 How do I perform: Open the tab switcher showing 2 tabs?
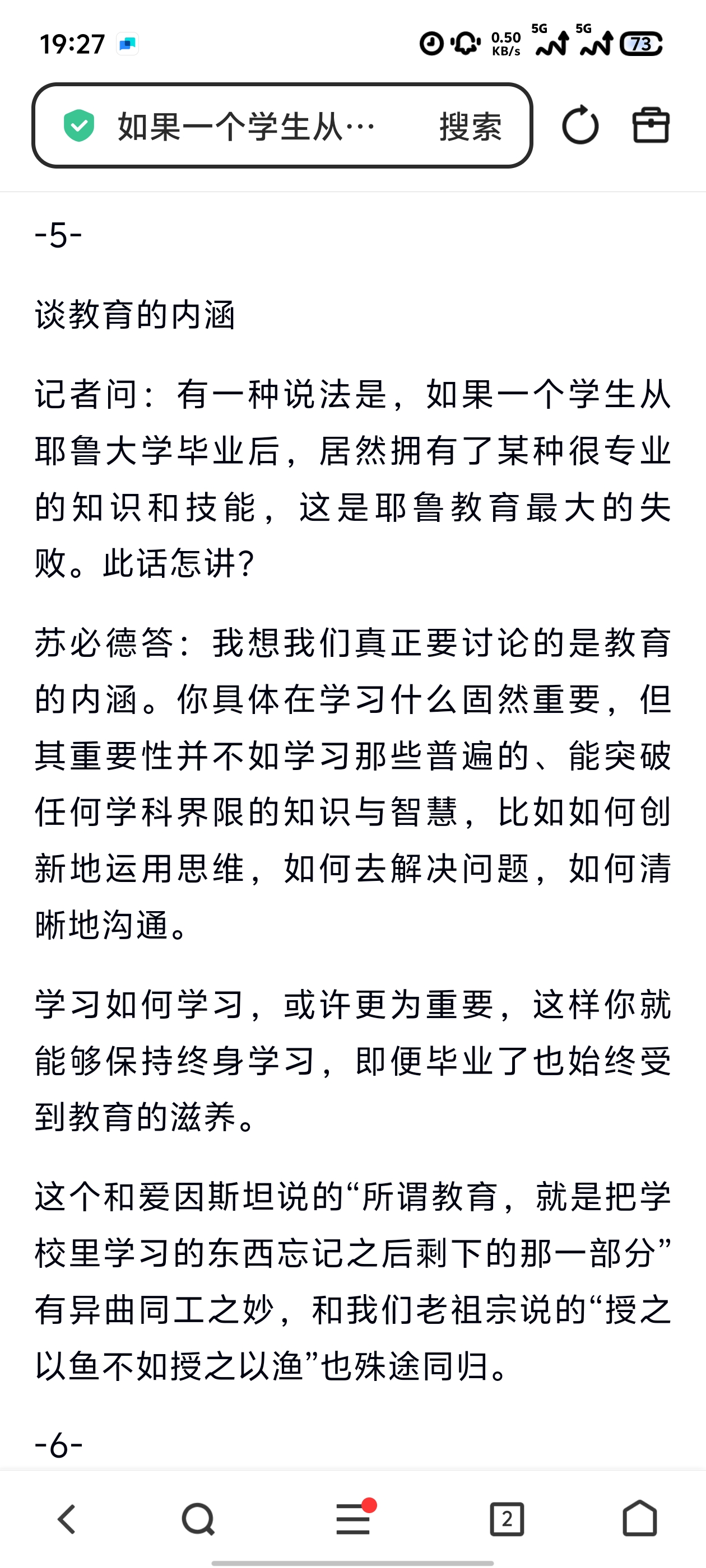(x=507, y=1519)
